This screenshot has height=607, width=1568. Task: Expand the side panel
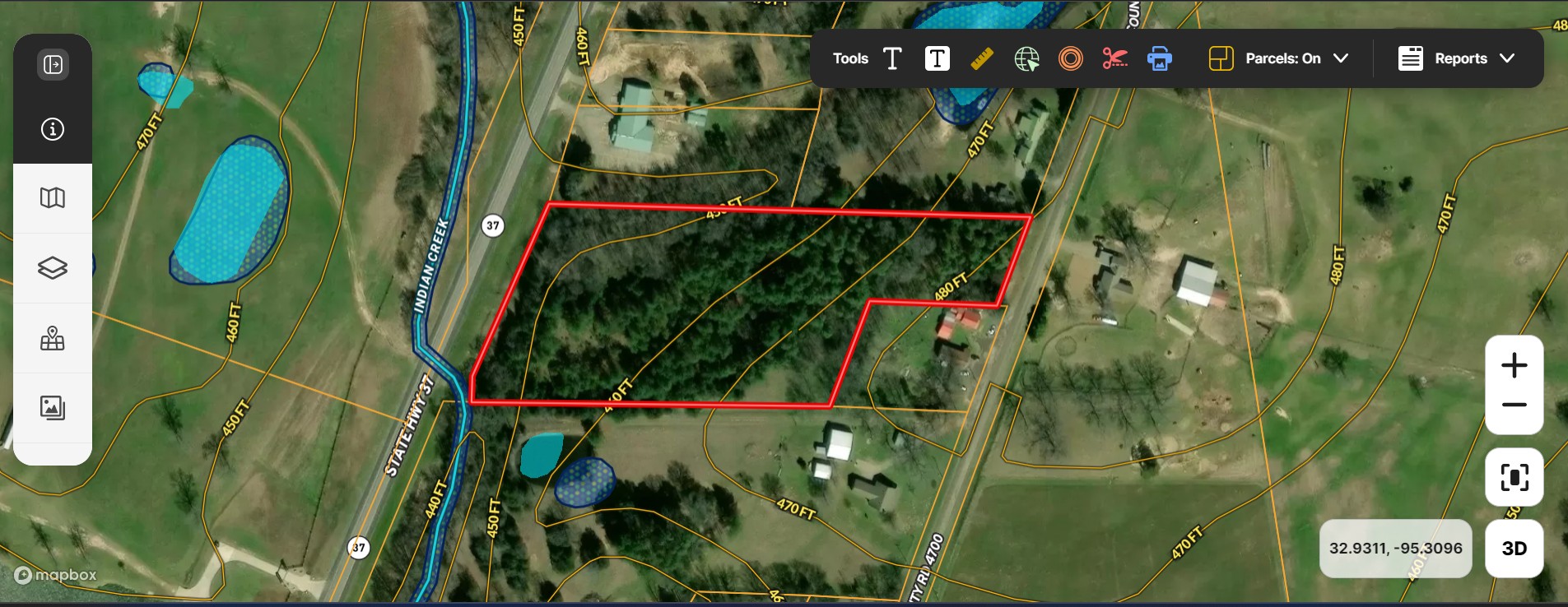click(53, 65)
